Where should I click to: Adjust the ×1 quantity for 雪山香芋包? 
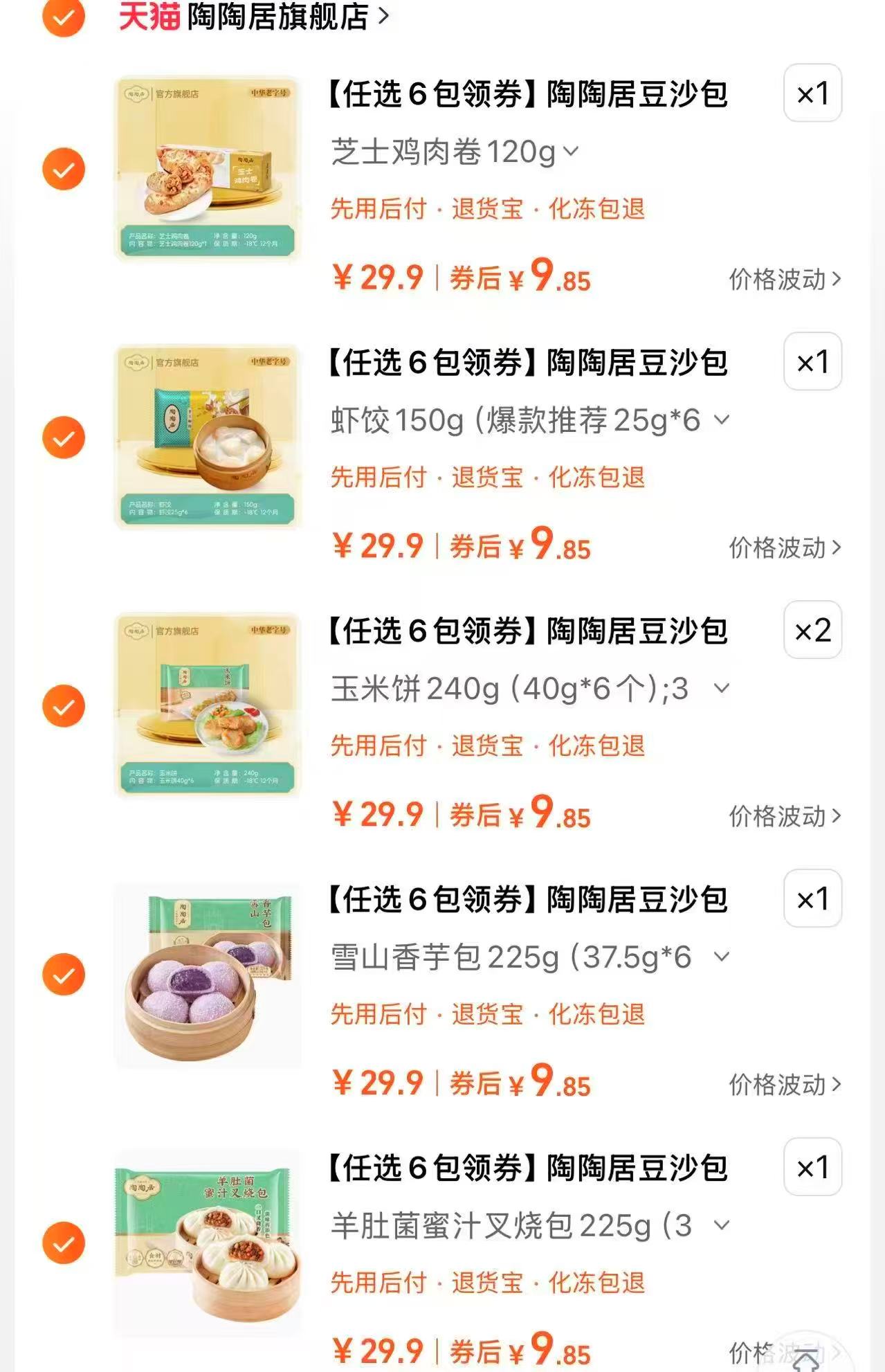click(812, 899)
